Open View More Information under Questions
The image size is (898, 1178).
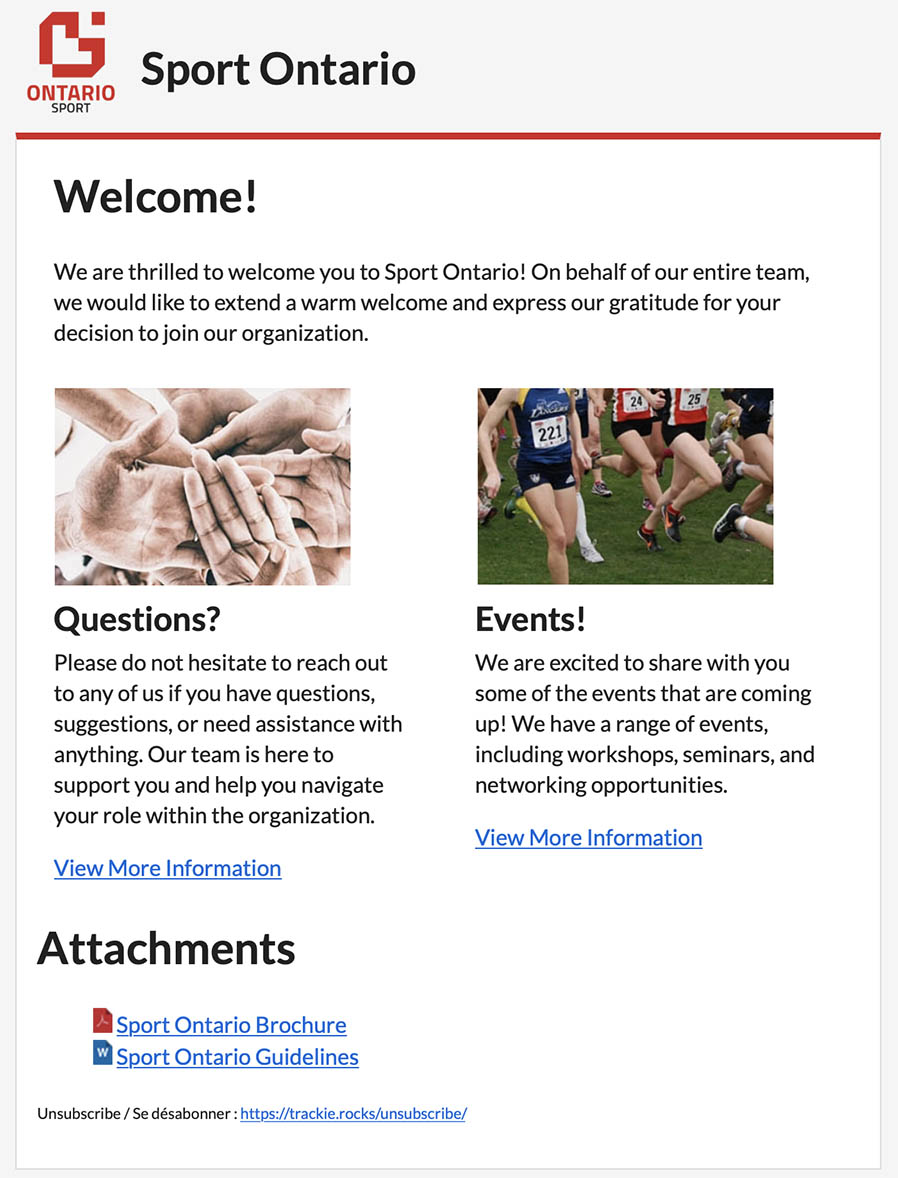167,868
